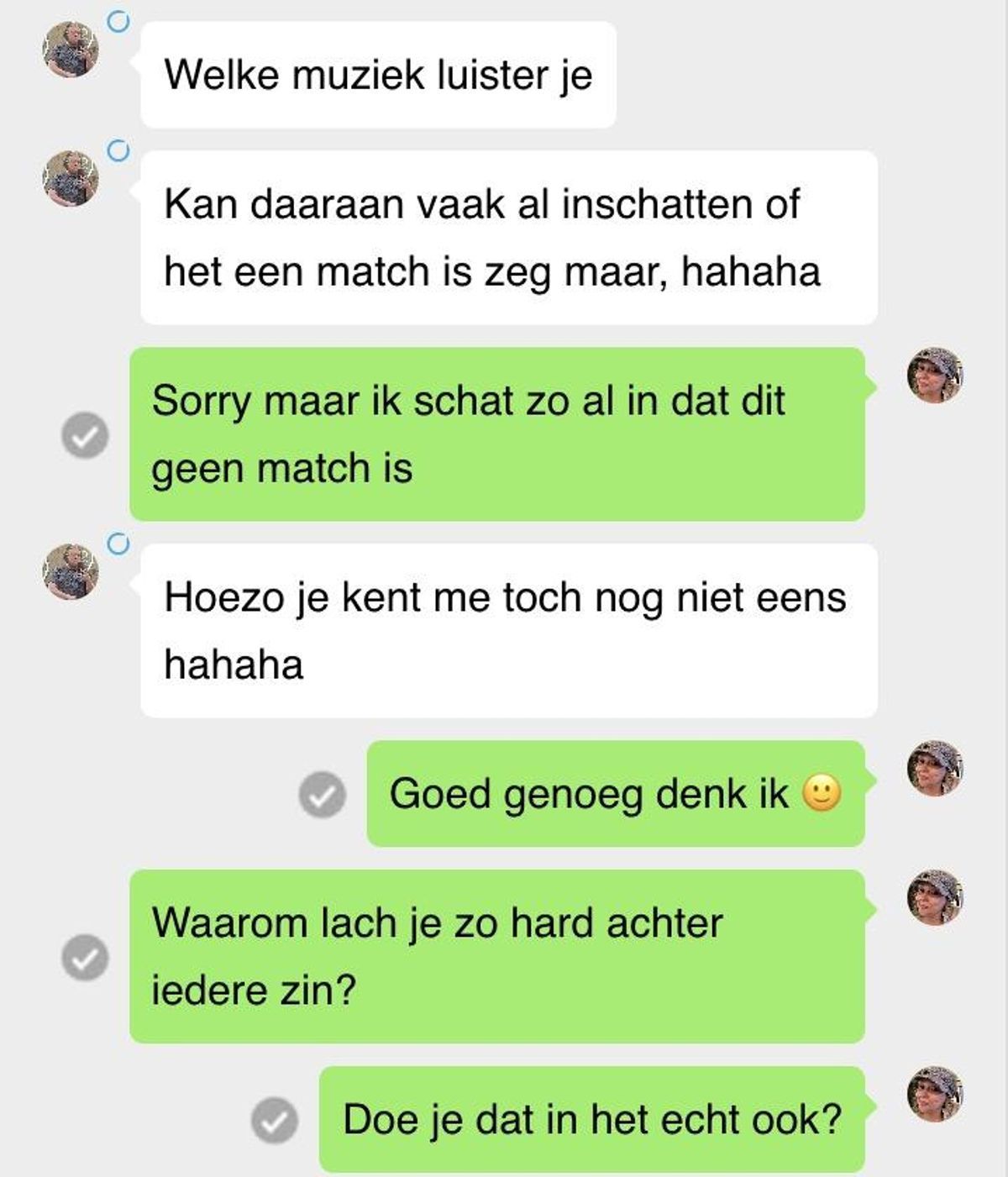This screenshot has width=1008, height=1177.
Task: View profile picture next to 'Hoezo je kent me'
Action: (x=71, y=571)
